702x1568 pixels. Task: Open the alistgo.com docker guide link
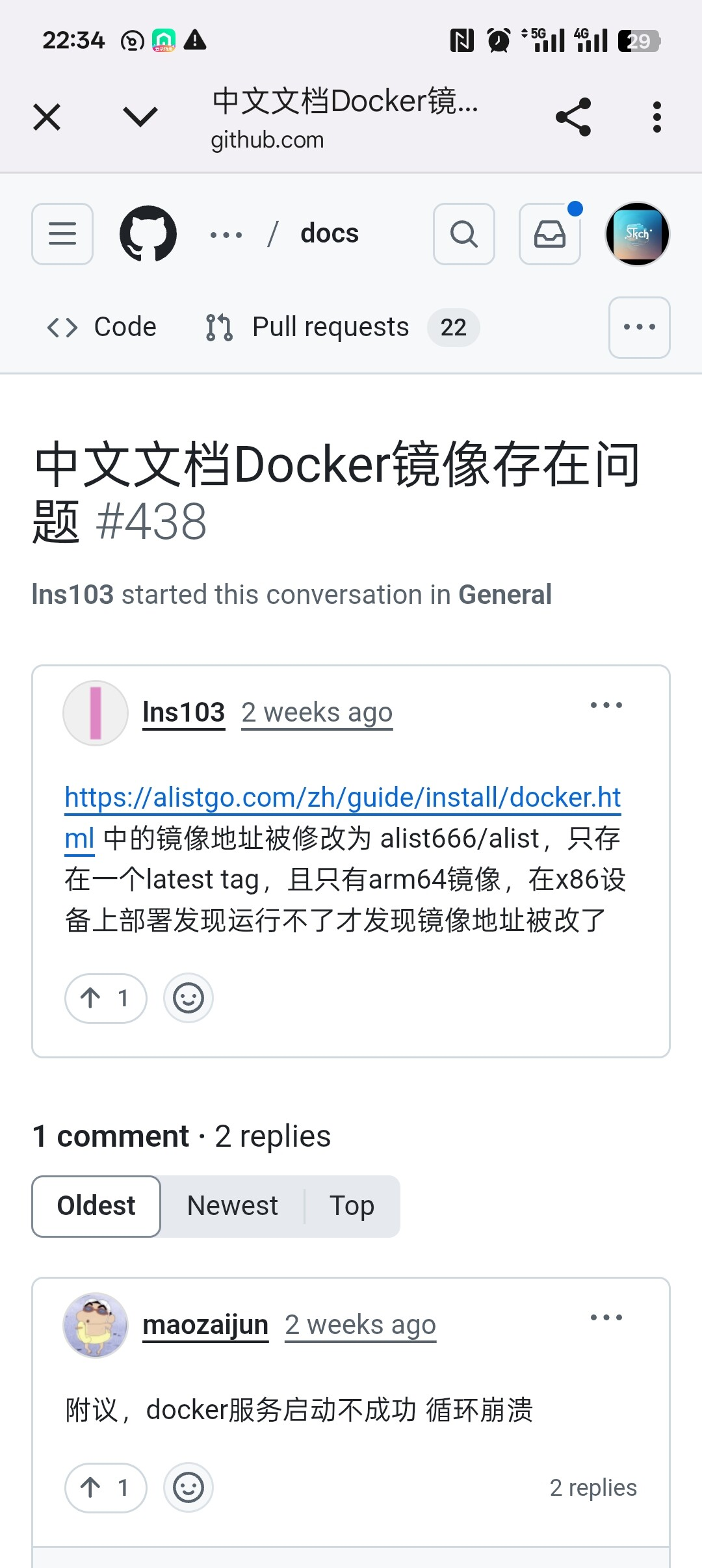[x=343, y=798]
